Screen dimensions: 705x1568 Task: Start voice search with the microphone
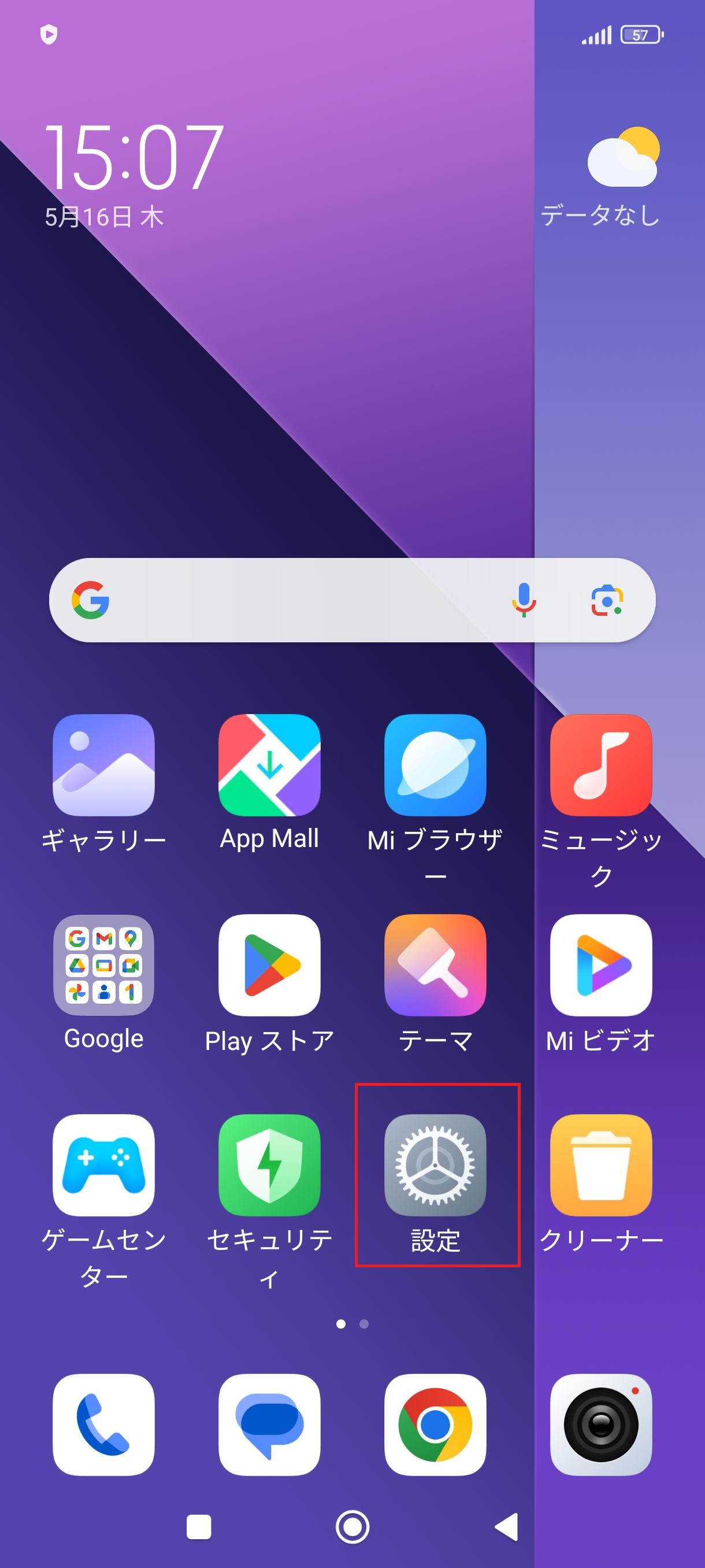(524, 600)
